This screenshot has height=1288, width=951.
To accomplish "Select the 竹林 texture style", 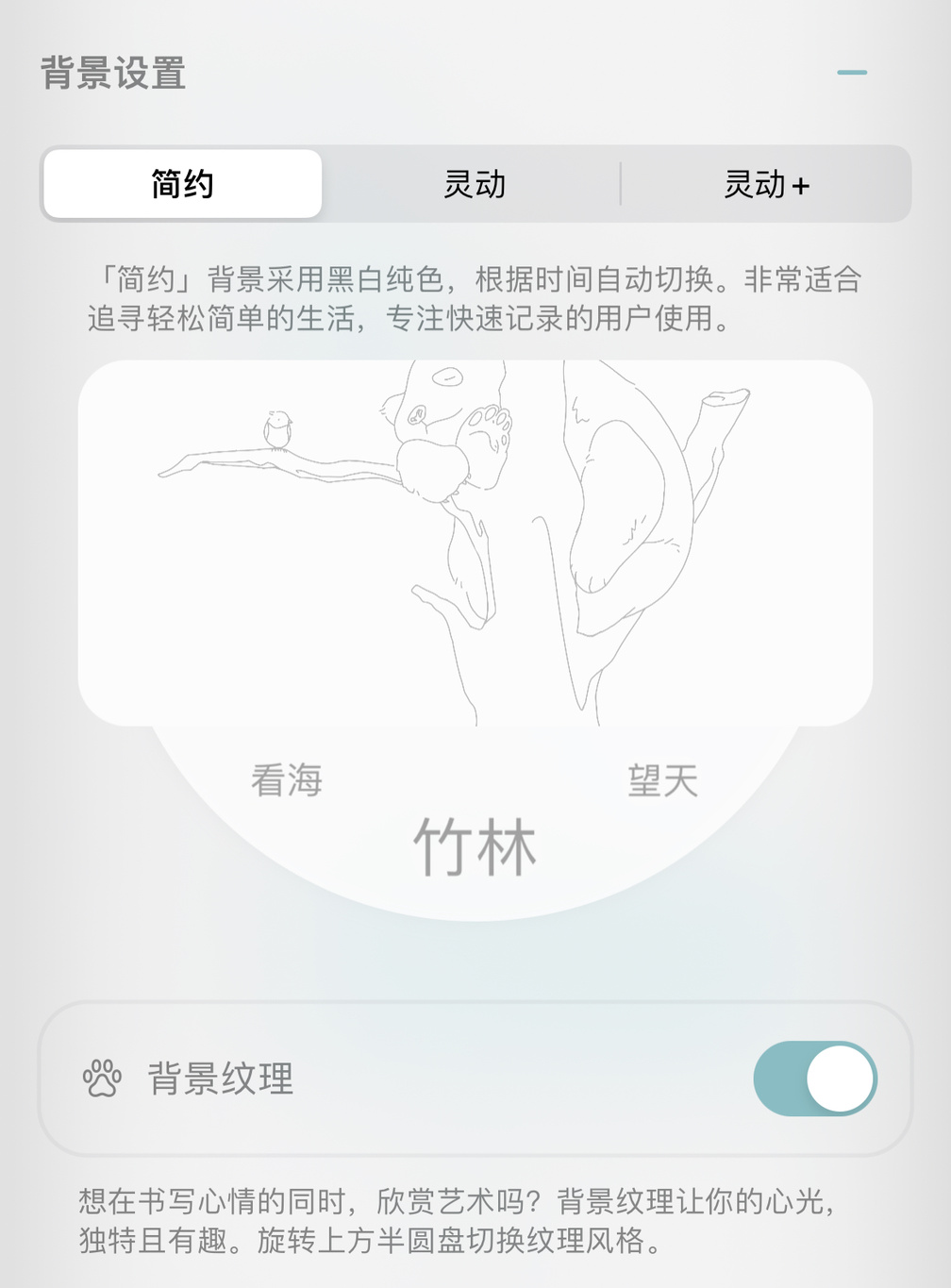I will (475, 846).
